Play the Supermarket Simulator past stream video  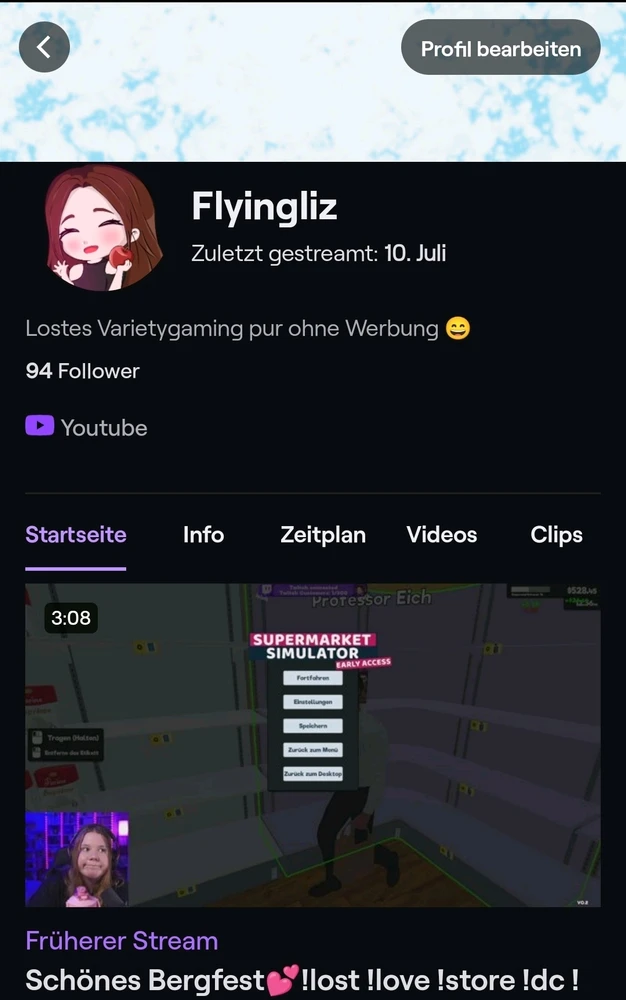[313, 745]
